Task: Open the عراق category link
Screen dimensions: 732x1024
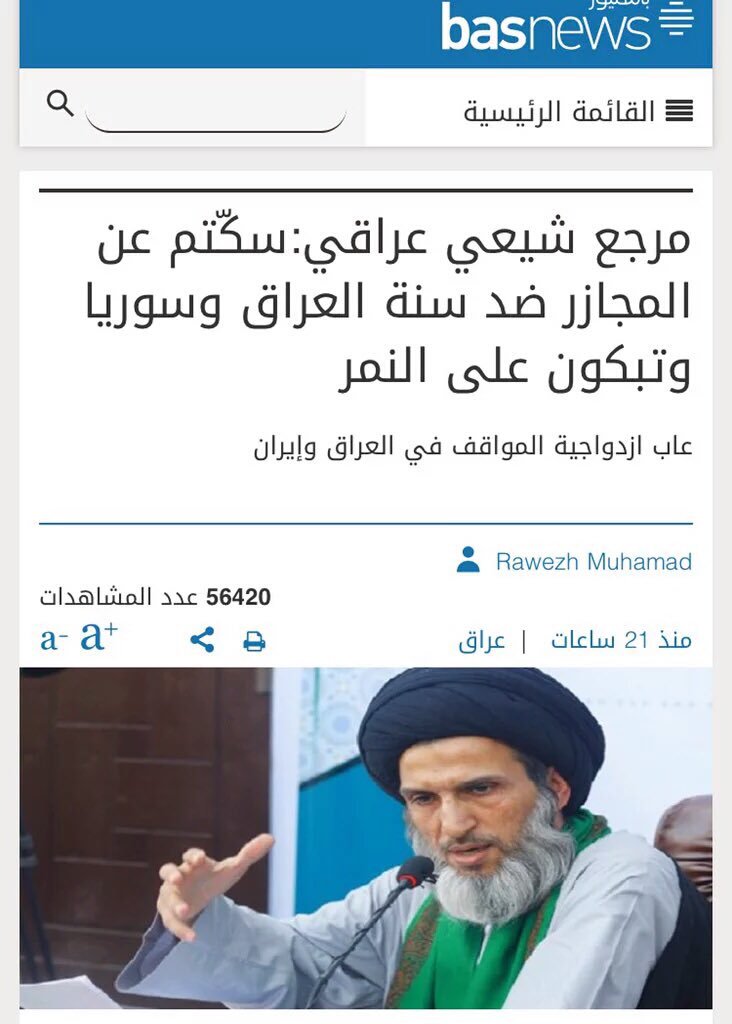Action: pyautogui.click(x=482, y=641)
